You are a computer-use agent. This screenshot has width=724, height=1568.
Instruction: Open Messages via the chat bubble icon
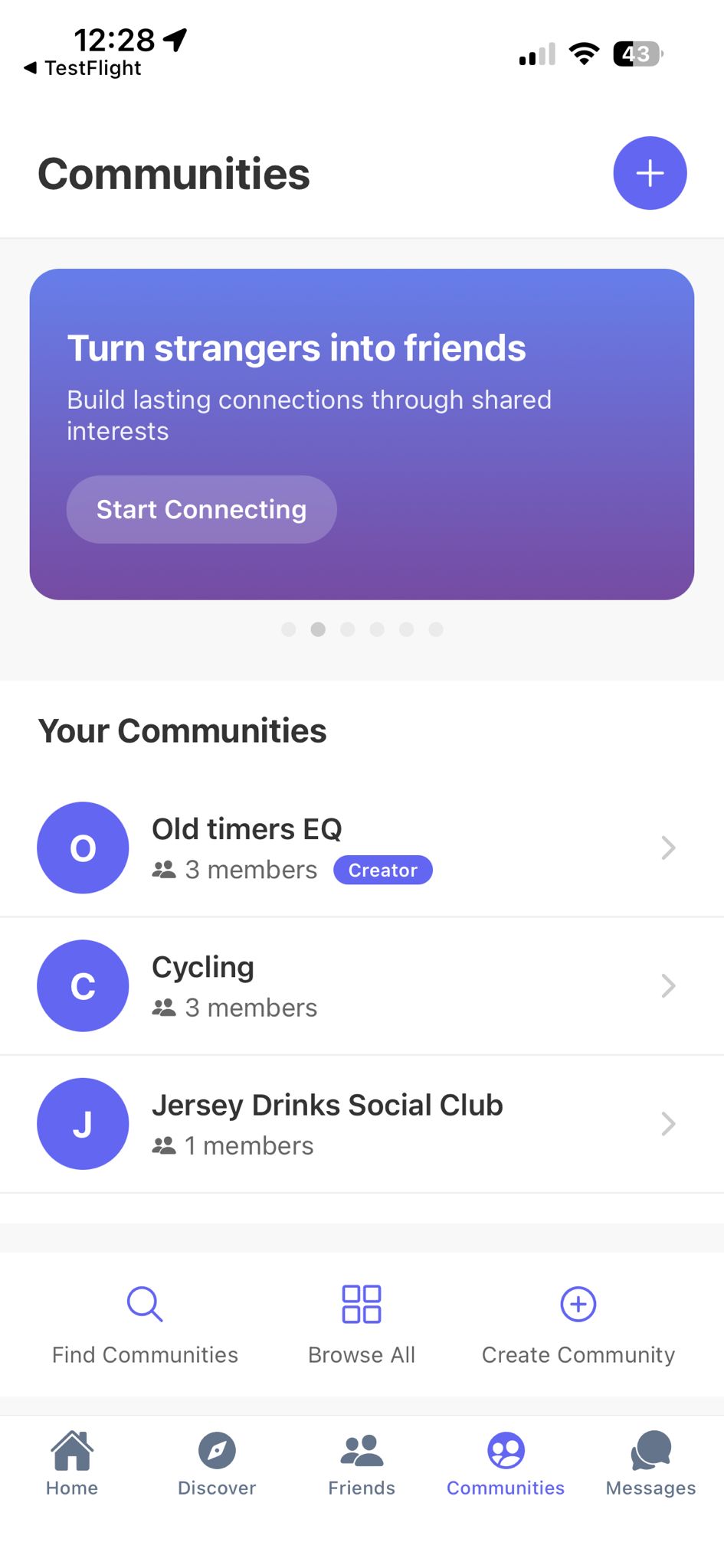click(650, 1449)
